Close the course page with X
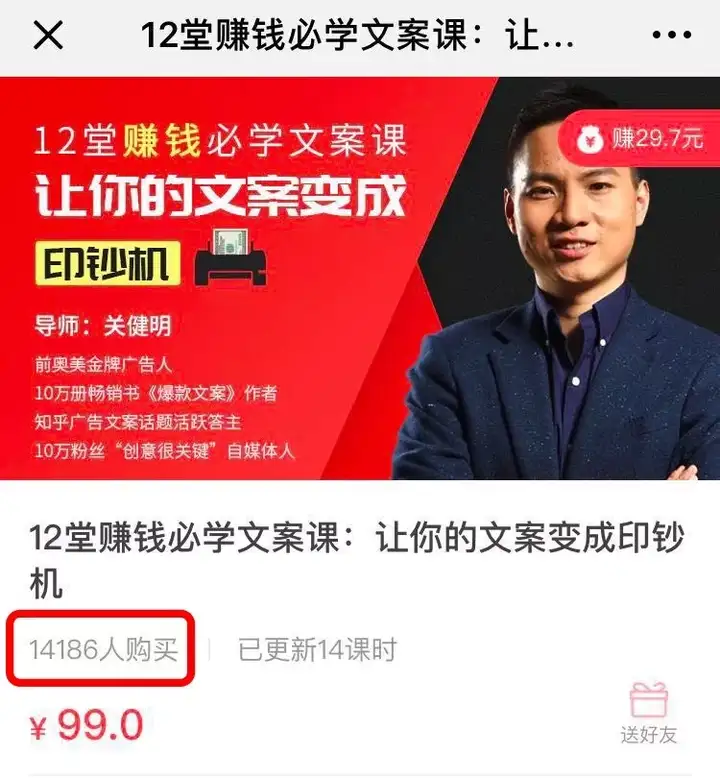Screen dimensions: 720x778 pyautogui.click(x=48, y=37)
